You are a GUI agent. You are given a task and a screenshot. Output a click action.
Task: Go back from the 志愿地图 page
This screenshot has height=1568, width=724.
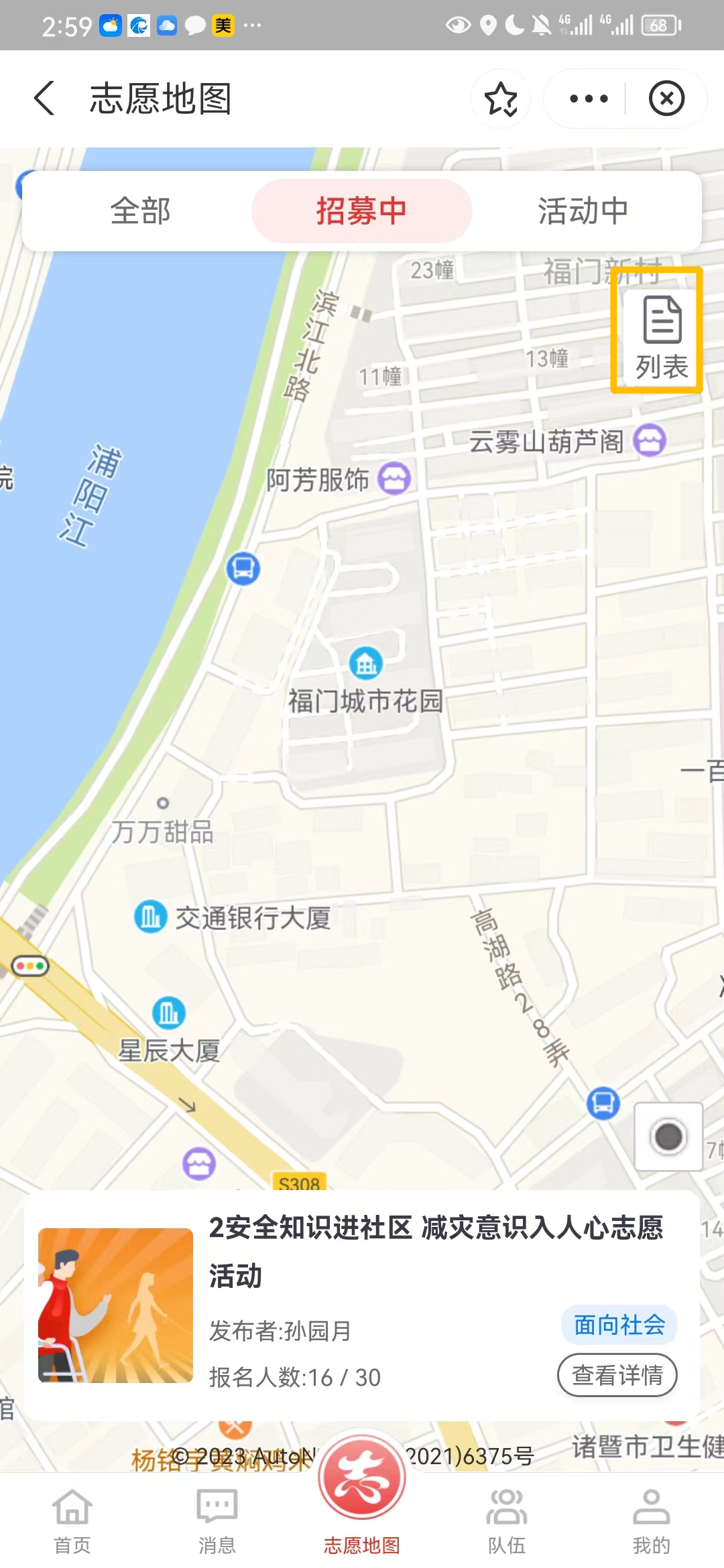tap(44, 99)
